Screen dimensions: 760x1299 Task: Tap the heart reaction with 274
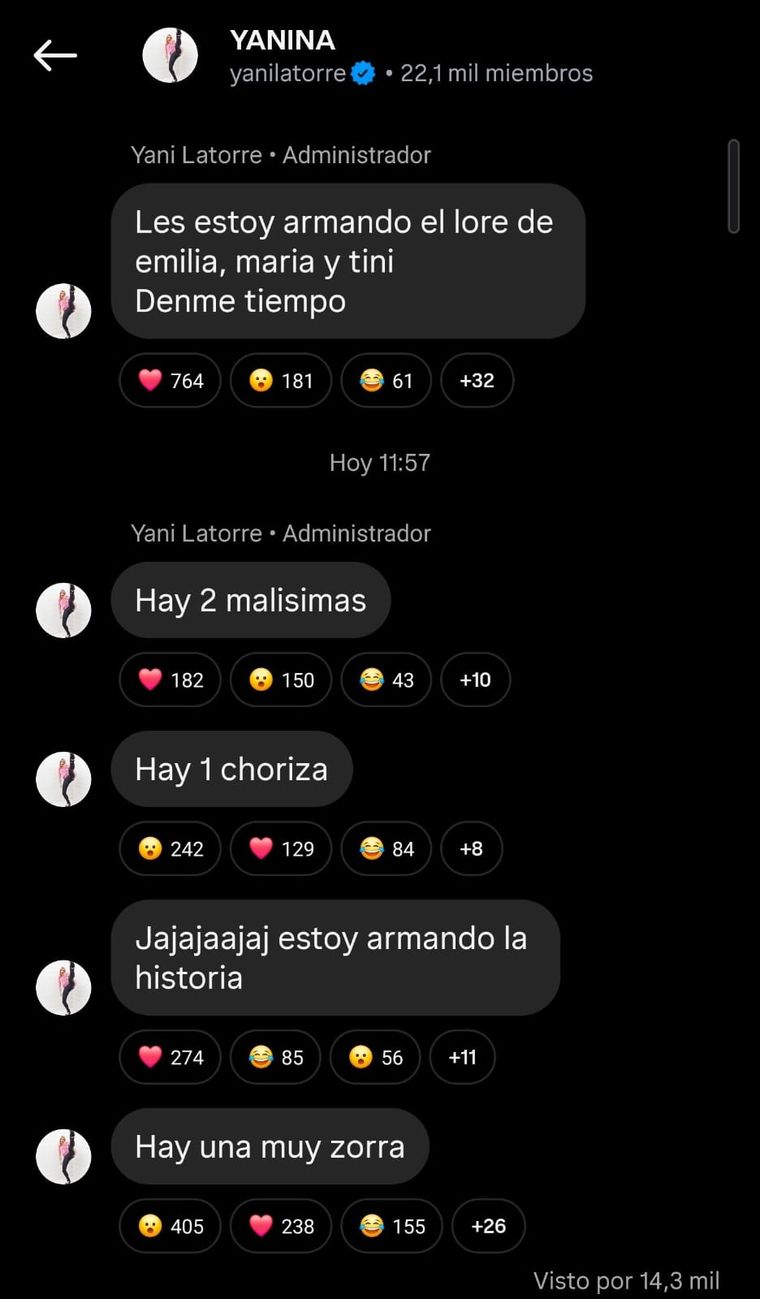tap(170, 1057)
